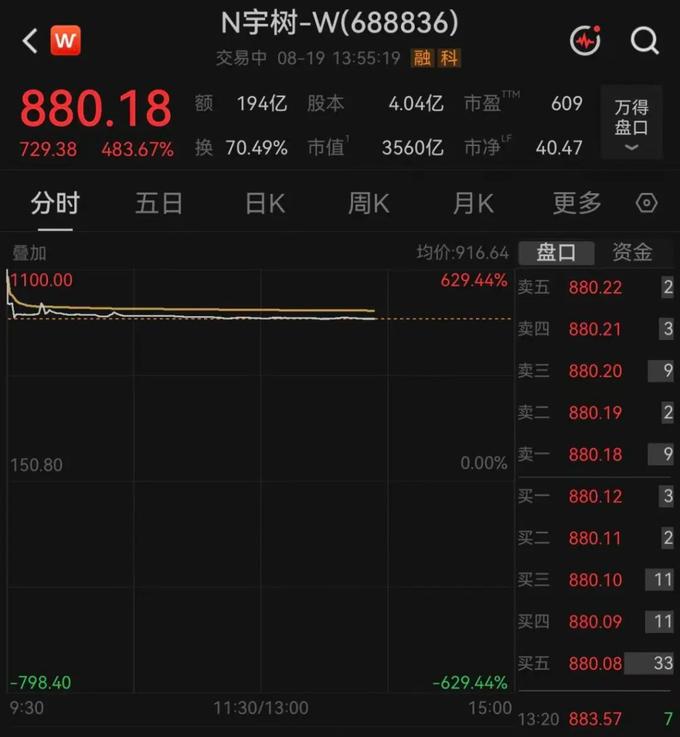680x737 pixels.
Task: Show the 日K chart
Action: (x=265, y=204)
